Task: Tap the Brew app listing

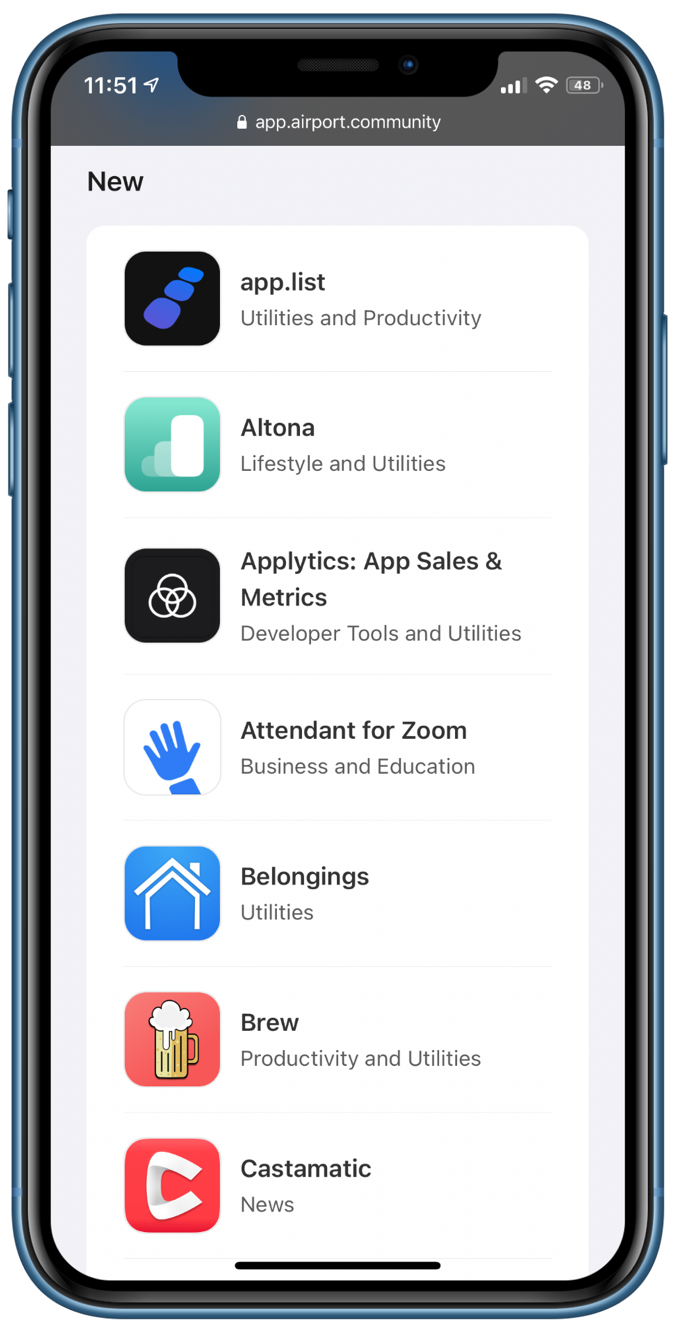Action: click(337, 1039)
